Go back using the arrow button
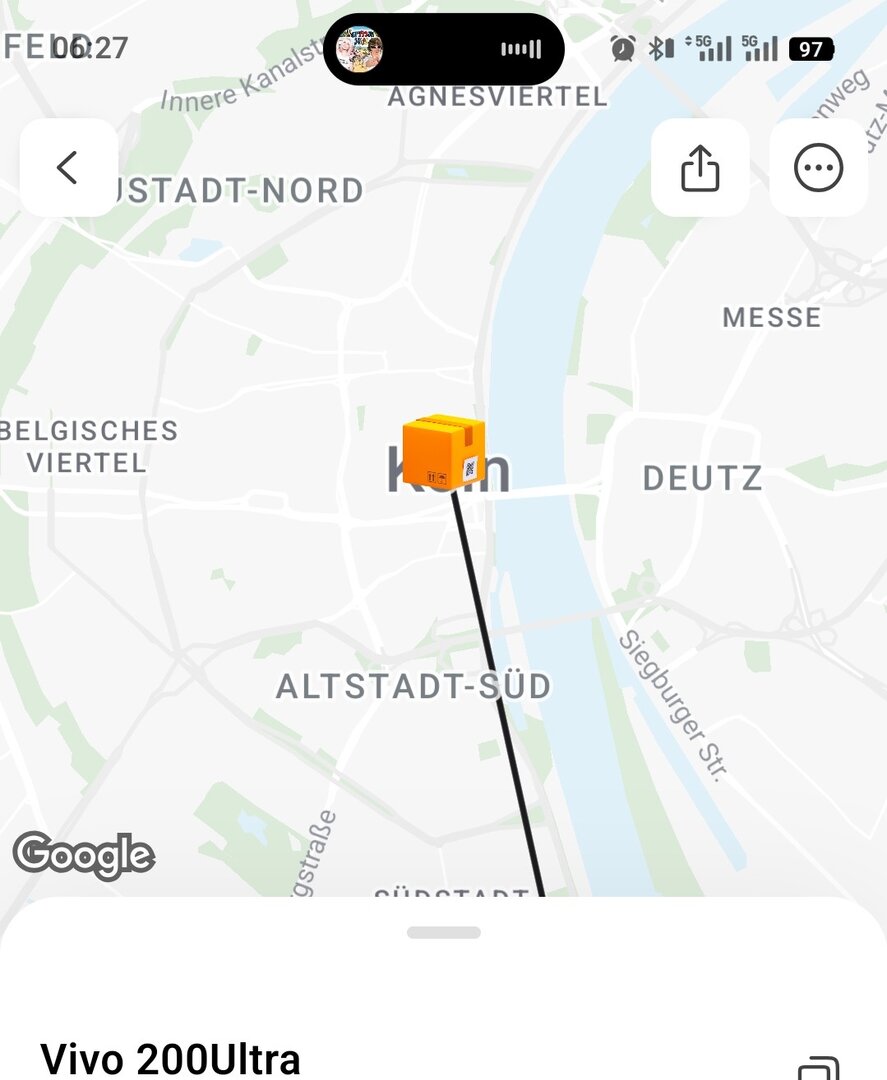 68,168
